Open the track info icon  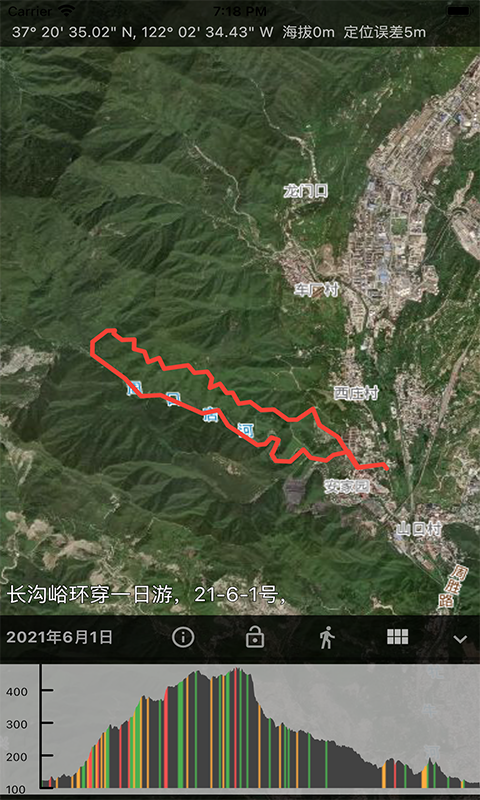(x=183, y=637)
